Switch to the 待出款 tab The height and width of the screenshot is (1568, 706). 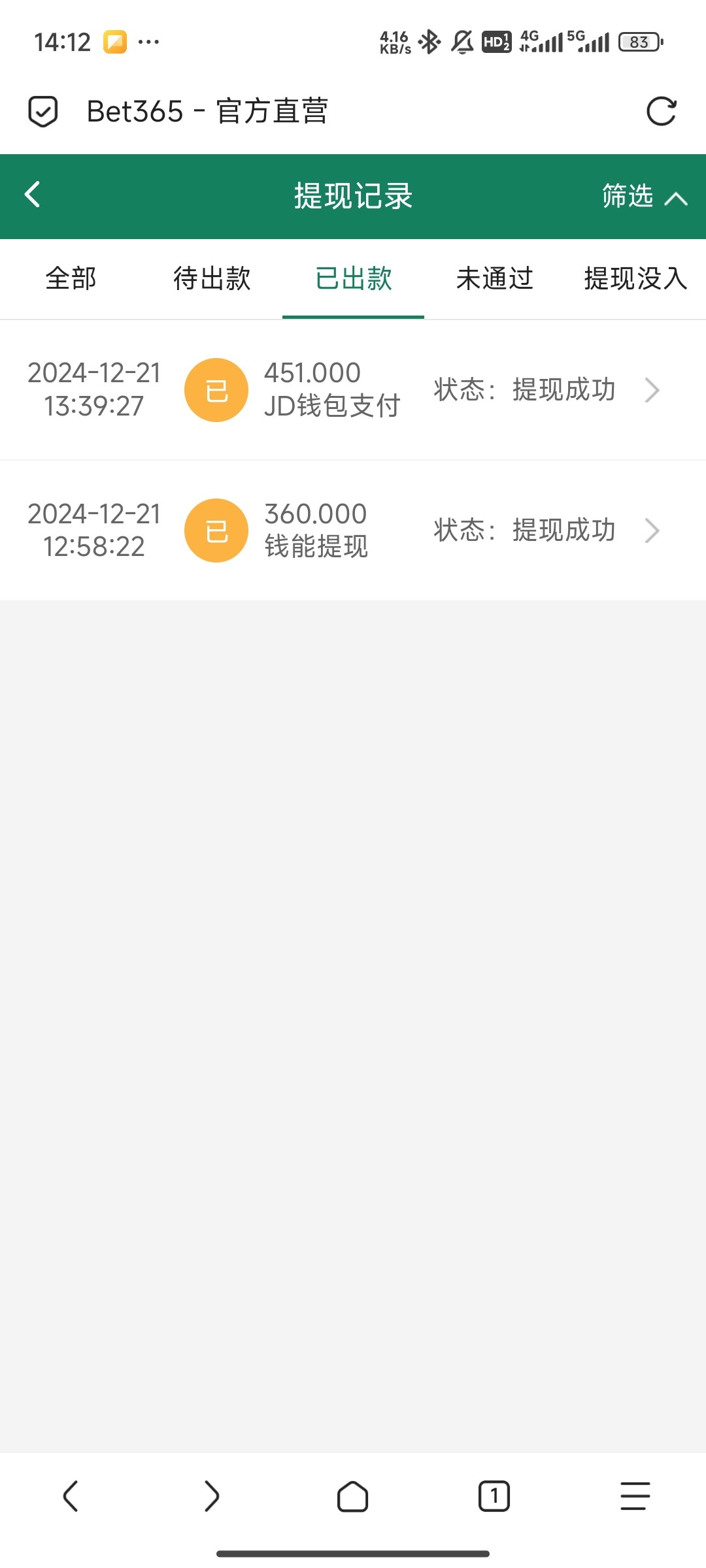pyautogui.click(x=212, y=279)
